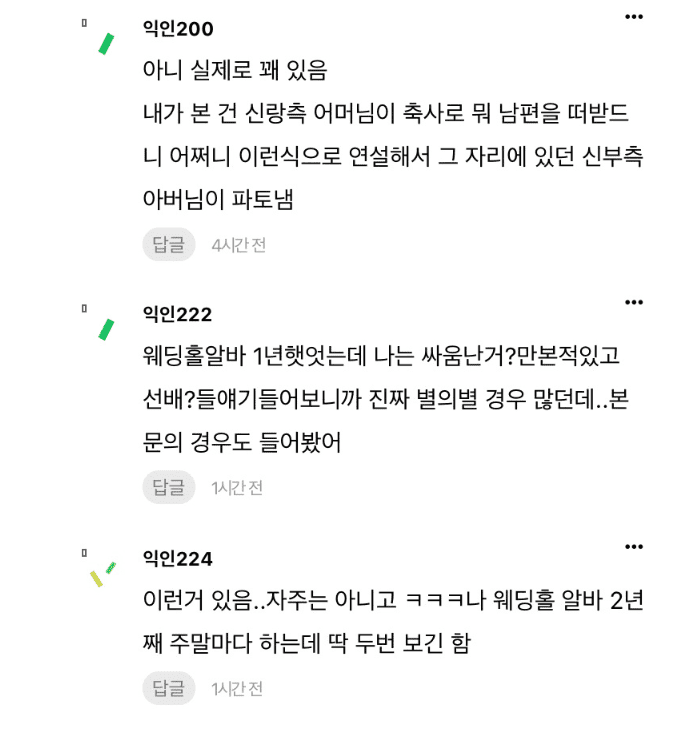
Task: Reply to 익인200's comment
Action: pyautogui.click(x=168, y=244)
